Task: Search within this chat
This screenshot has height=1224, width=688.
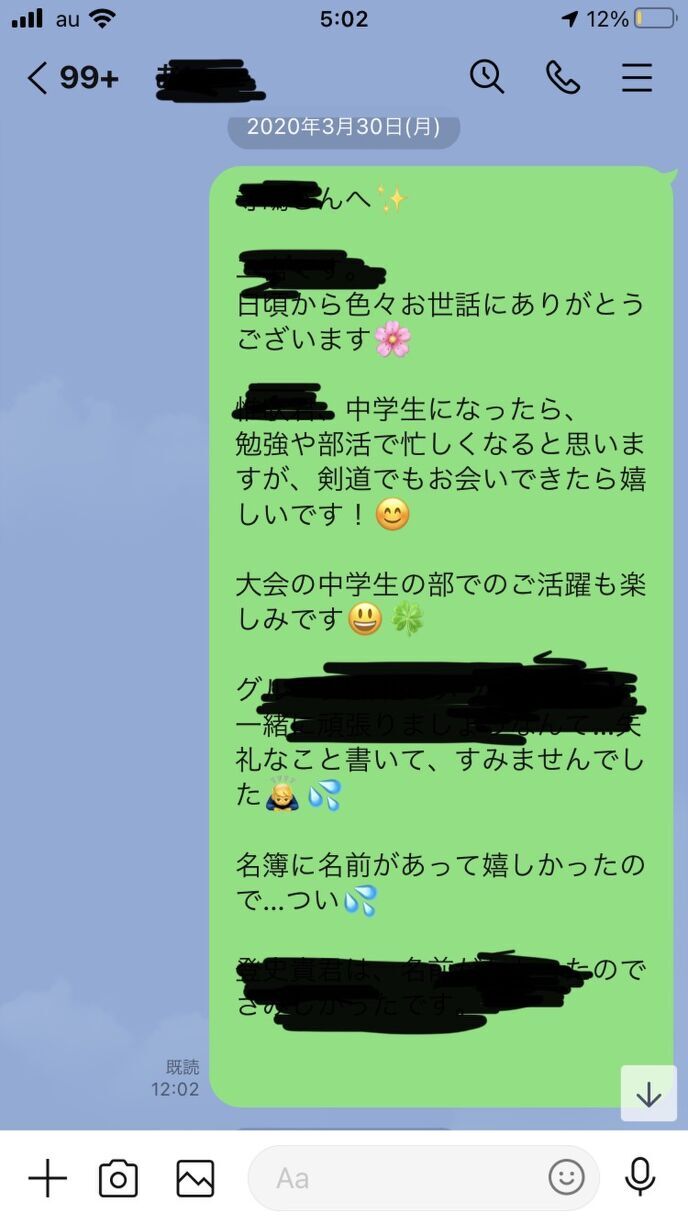Action: [x=487, y=77]
